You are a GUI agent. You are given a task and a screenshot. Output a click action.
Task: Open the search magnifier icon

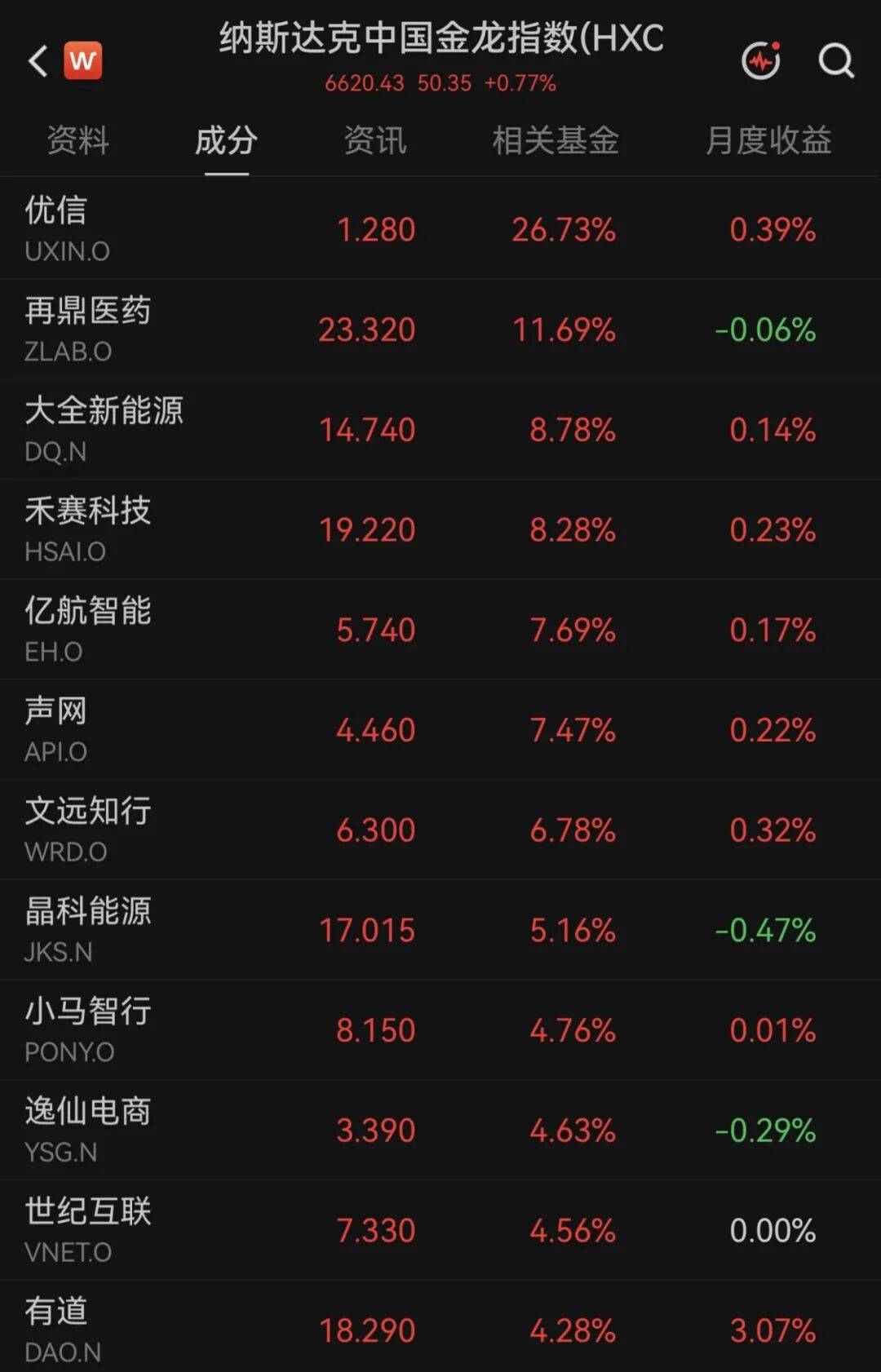[x=836, y=60]
